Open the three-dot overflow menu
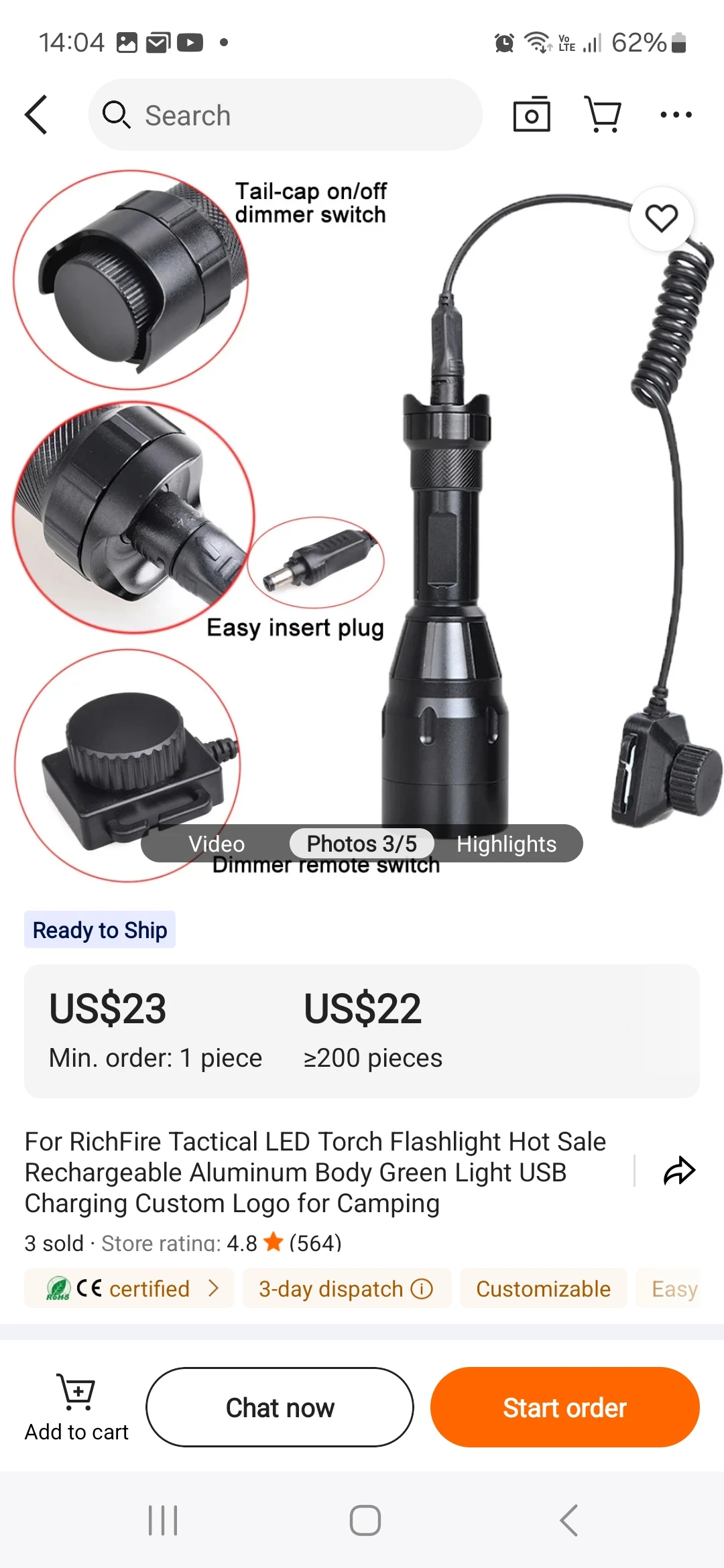724x1568 pixels. pyautogui.click(x=676, y=115)
